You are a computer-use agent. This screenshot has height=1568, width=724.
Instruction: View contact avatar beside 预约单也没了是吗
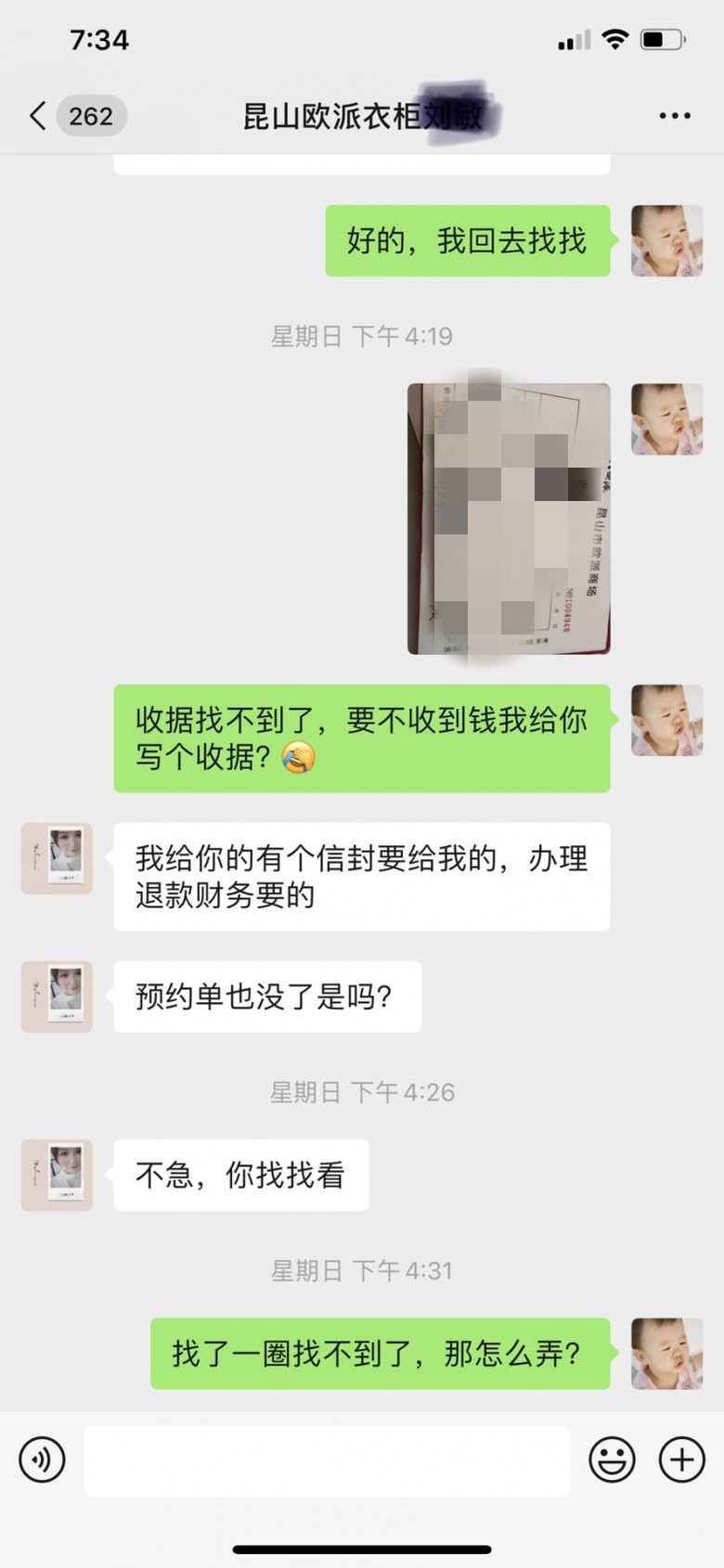pos(57,996)
